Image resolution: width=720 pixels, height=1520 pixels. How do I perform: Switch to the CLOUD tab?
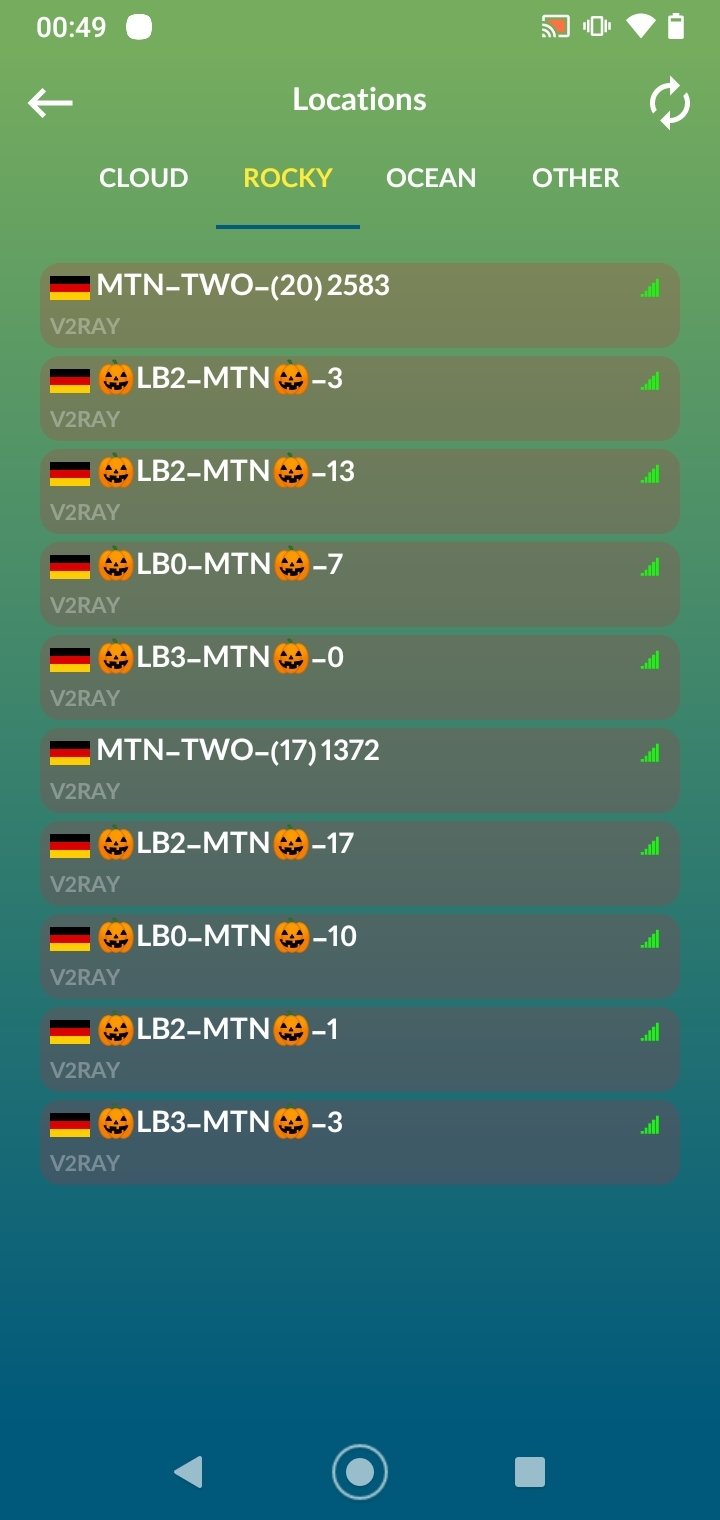point(144,178)
